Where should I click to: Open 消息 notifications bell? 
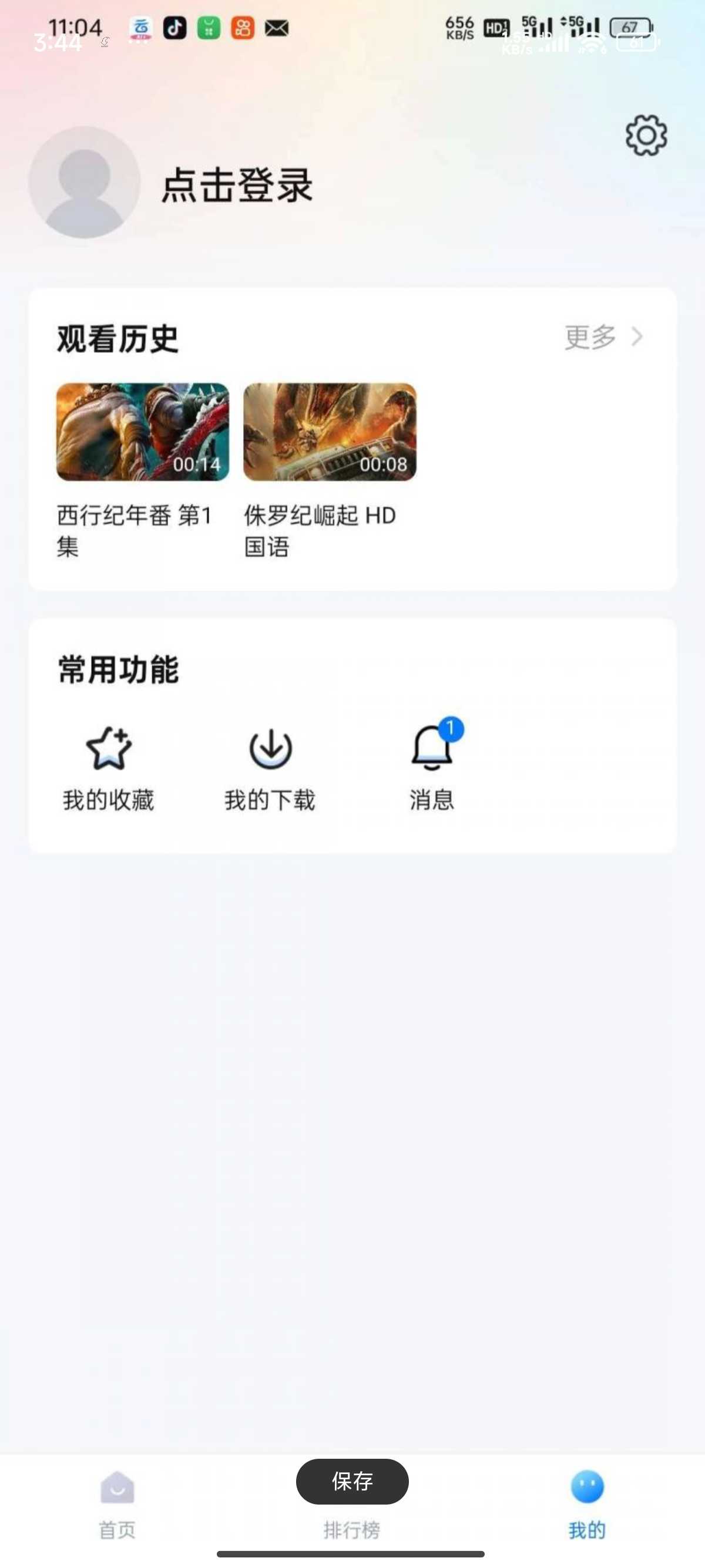432,768
